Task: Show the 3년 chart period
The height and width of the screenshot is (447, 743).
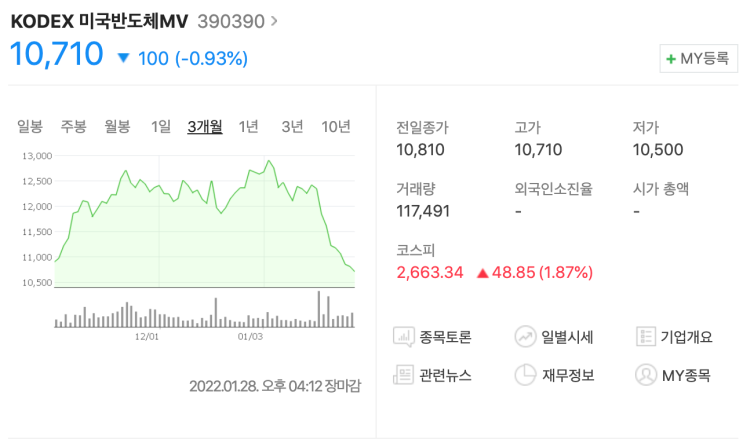Action: point(292,126)
